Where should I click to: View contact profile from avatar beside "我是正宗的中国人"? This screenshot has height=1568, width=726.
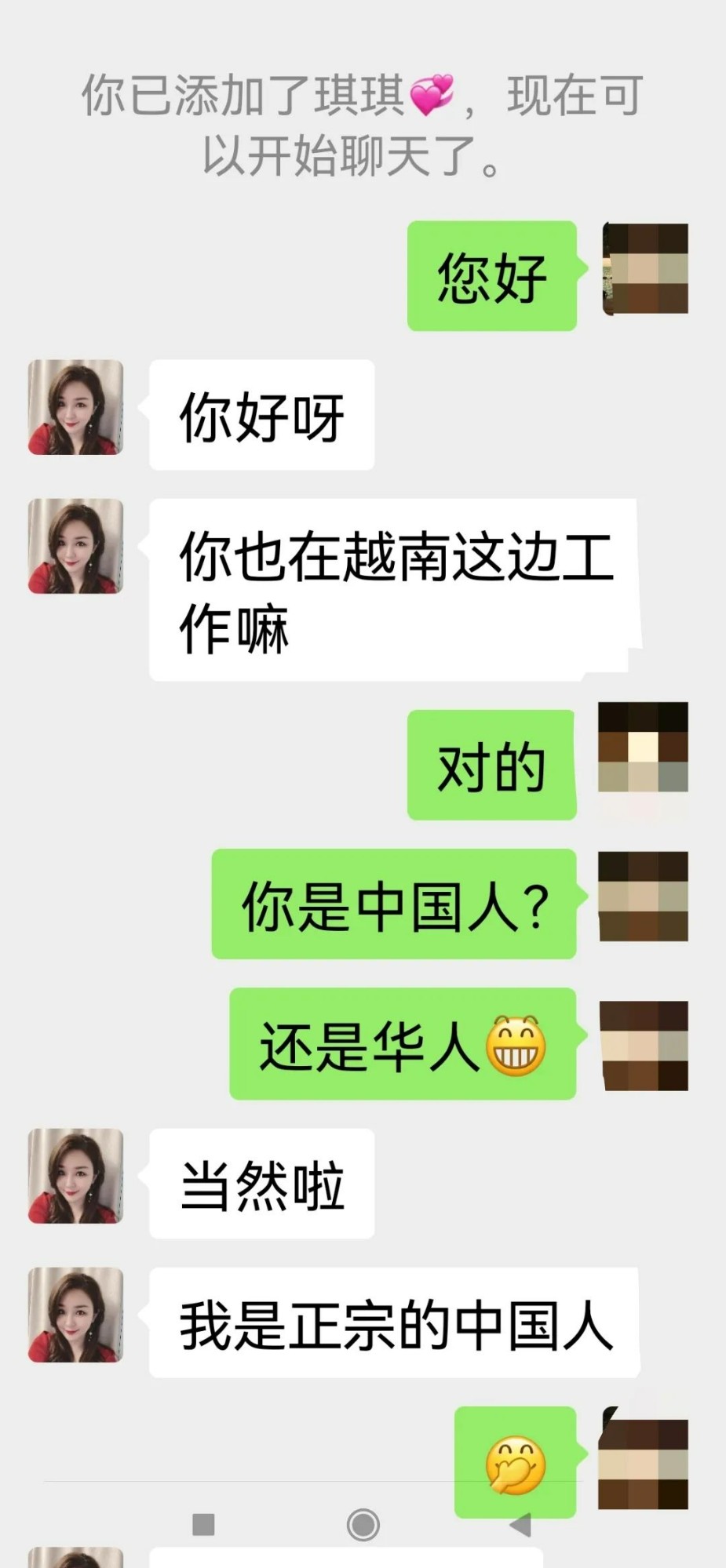75,1315
